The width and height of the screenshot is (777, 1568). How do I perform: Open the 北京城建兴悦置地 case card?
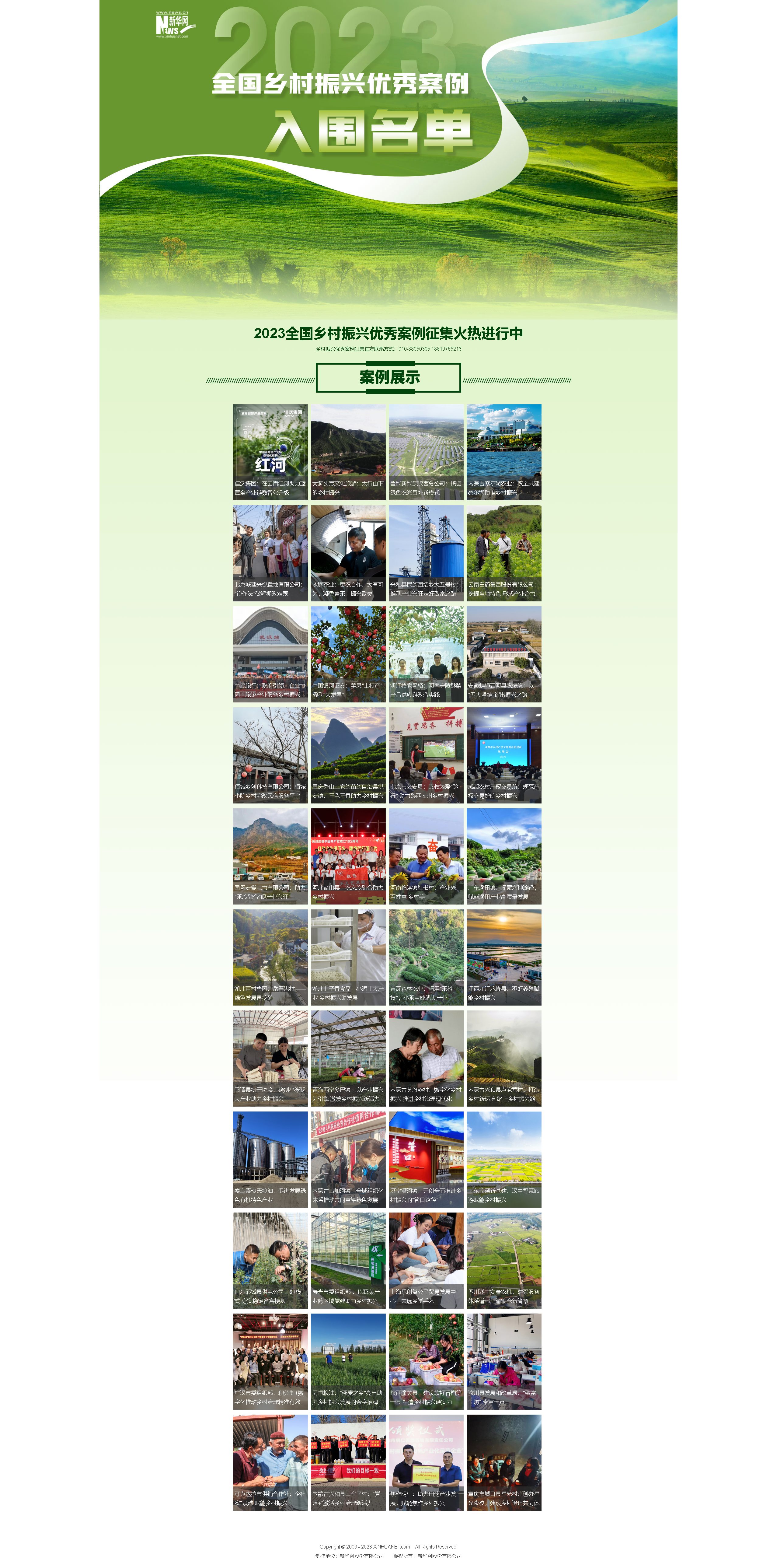pos(270,553)
